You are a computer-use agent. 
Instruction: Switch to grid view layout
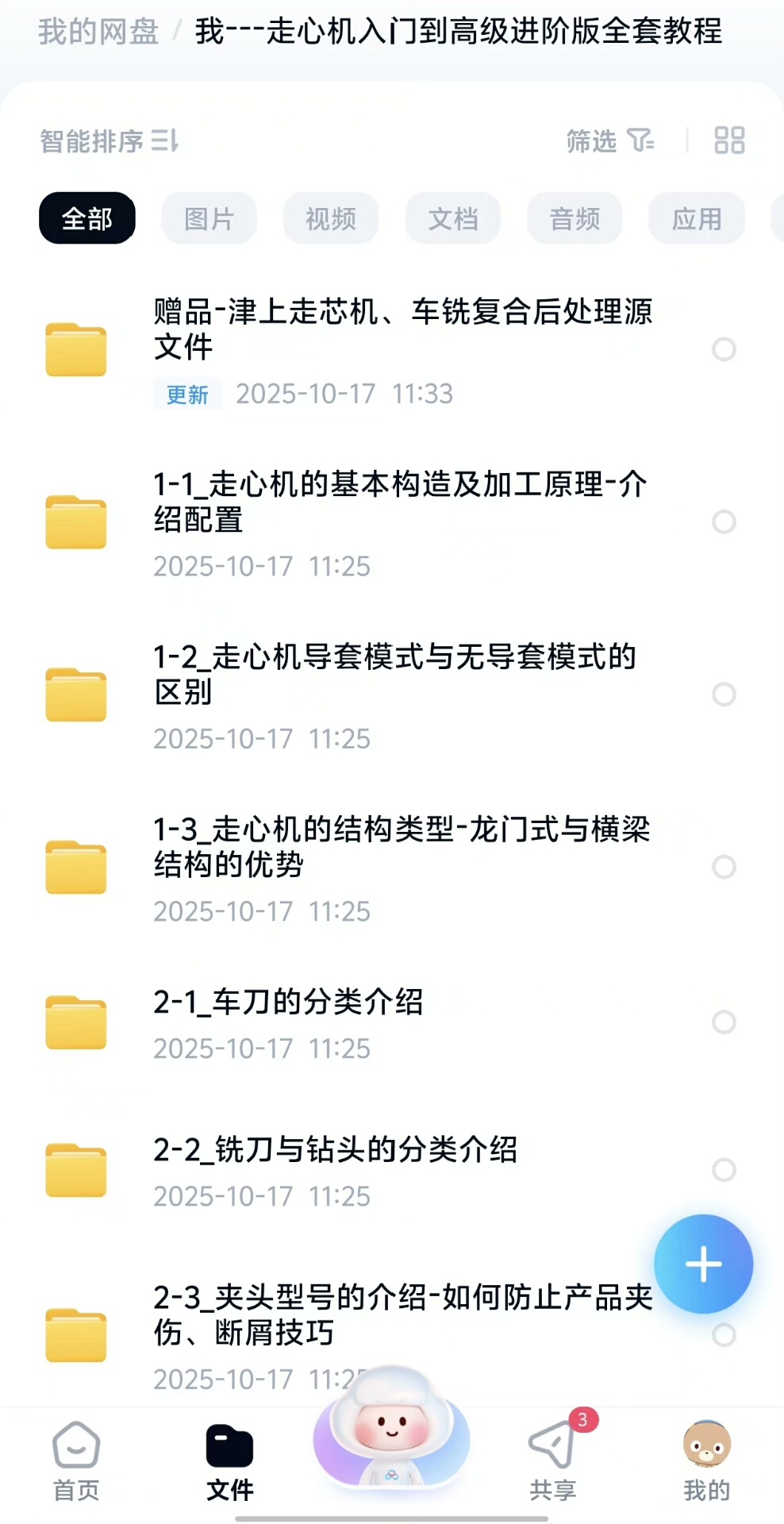click(728, 140)
